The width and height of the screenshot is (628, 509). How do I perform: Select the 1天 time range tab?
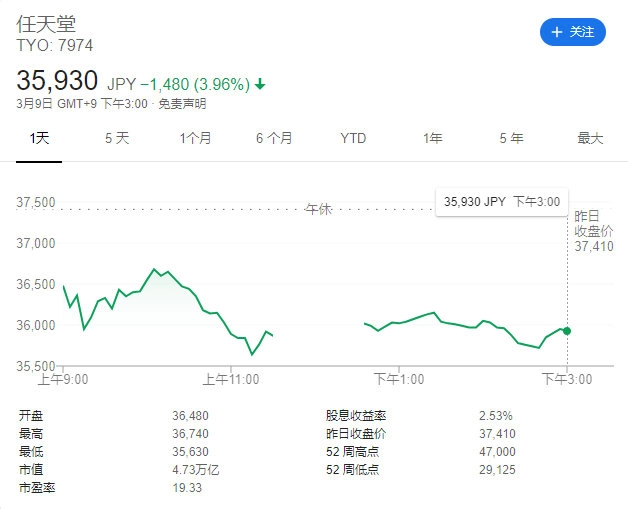click(x=40, y=139)
